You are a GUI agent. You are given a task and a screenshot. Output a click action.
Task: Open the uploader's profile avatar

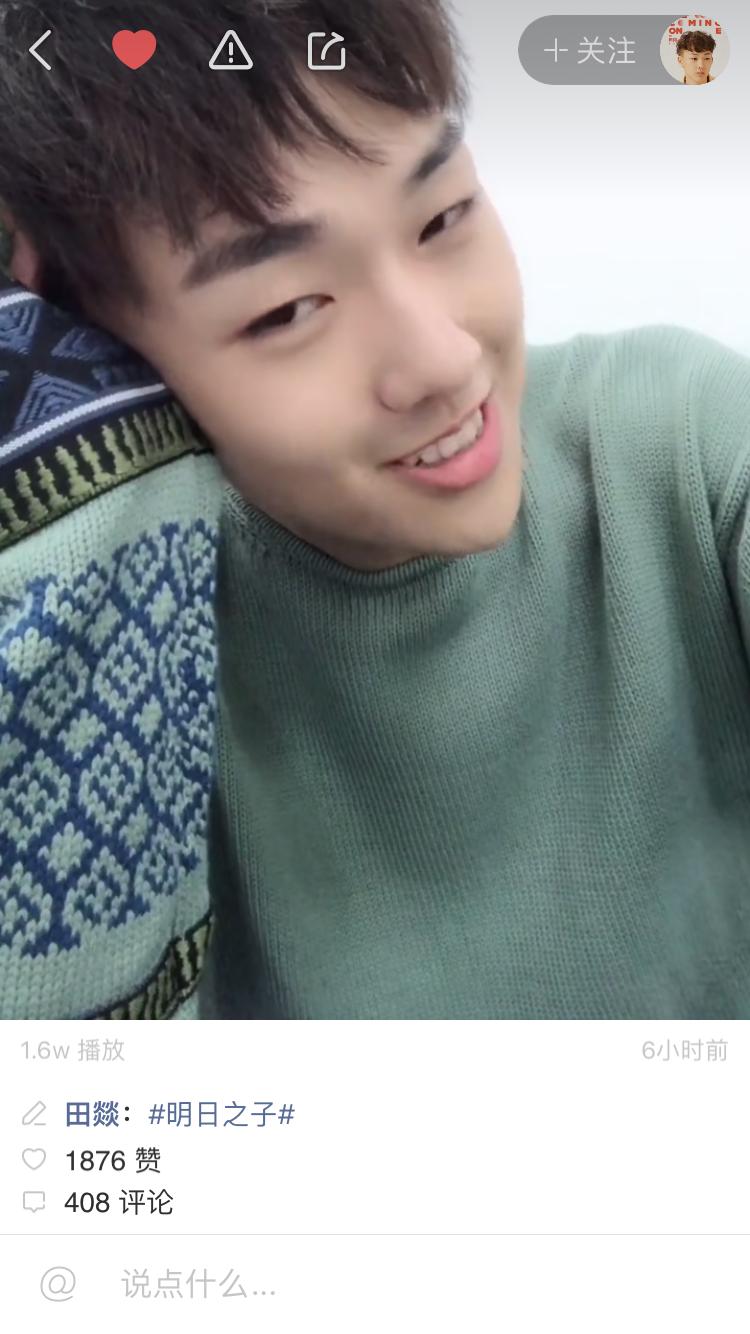pos(694,51)
